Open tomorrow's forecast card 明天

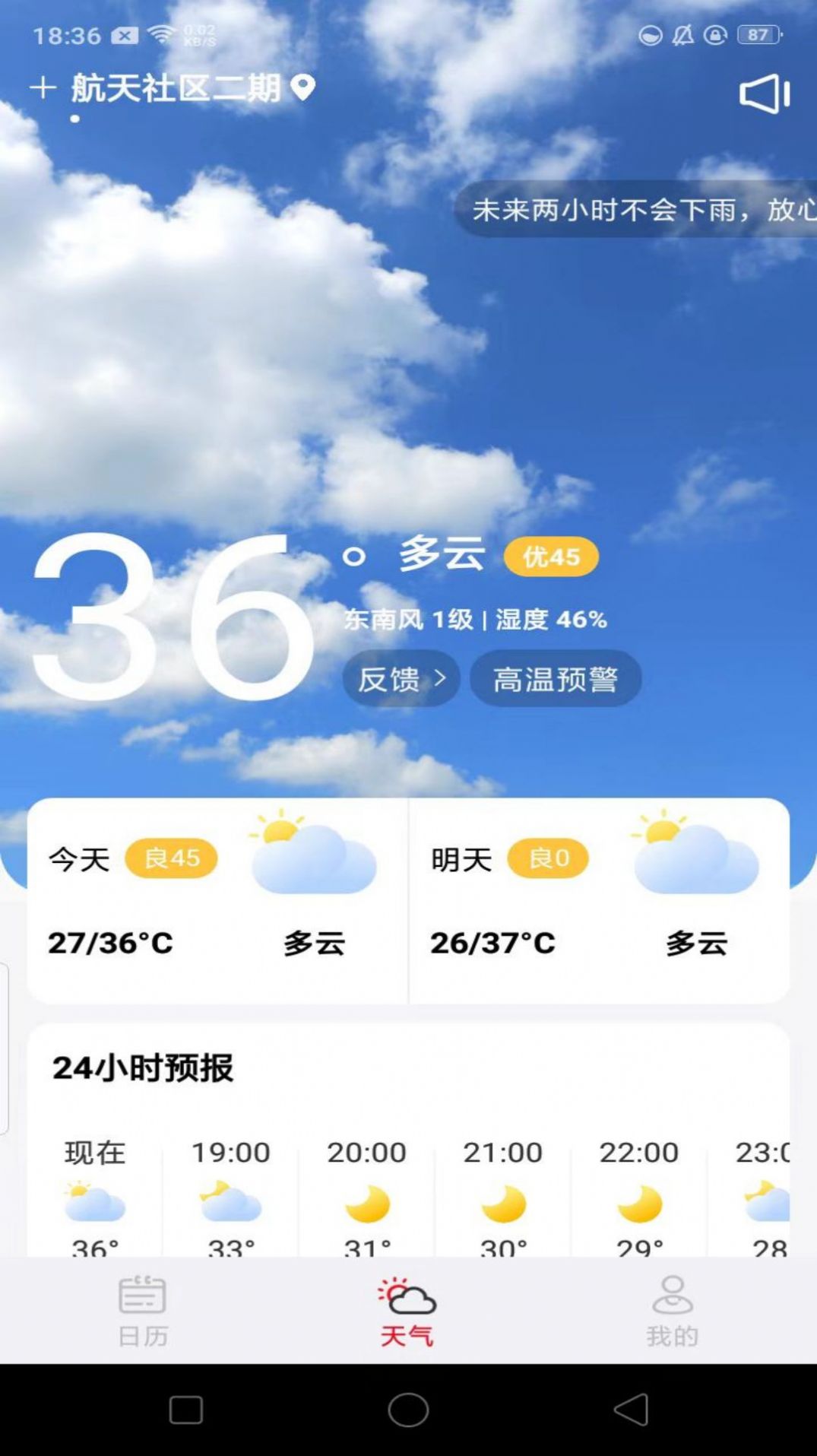pyautogui.click(x=599, y=900)
